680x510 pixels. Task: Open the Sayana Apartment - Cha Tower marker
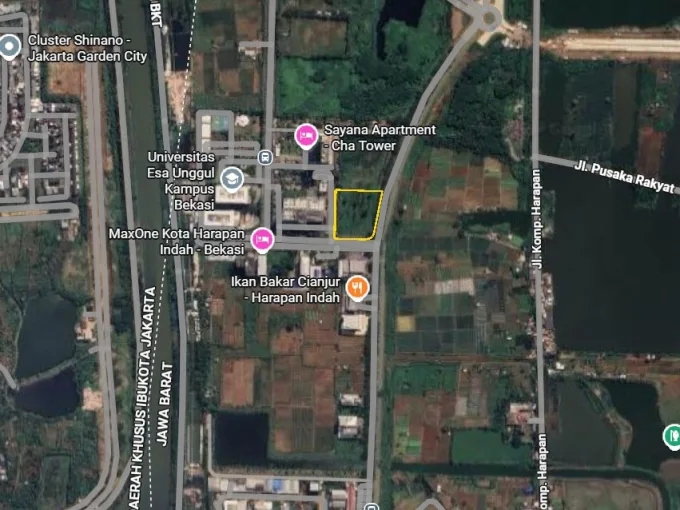pyautogui.click(x=306, y=135)
